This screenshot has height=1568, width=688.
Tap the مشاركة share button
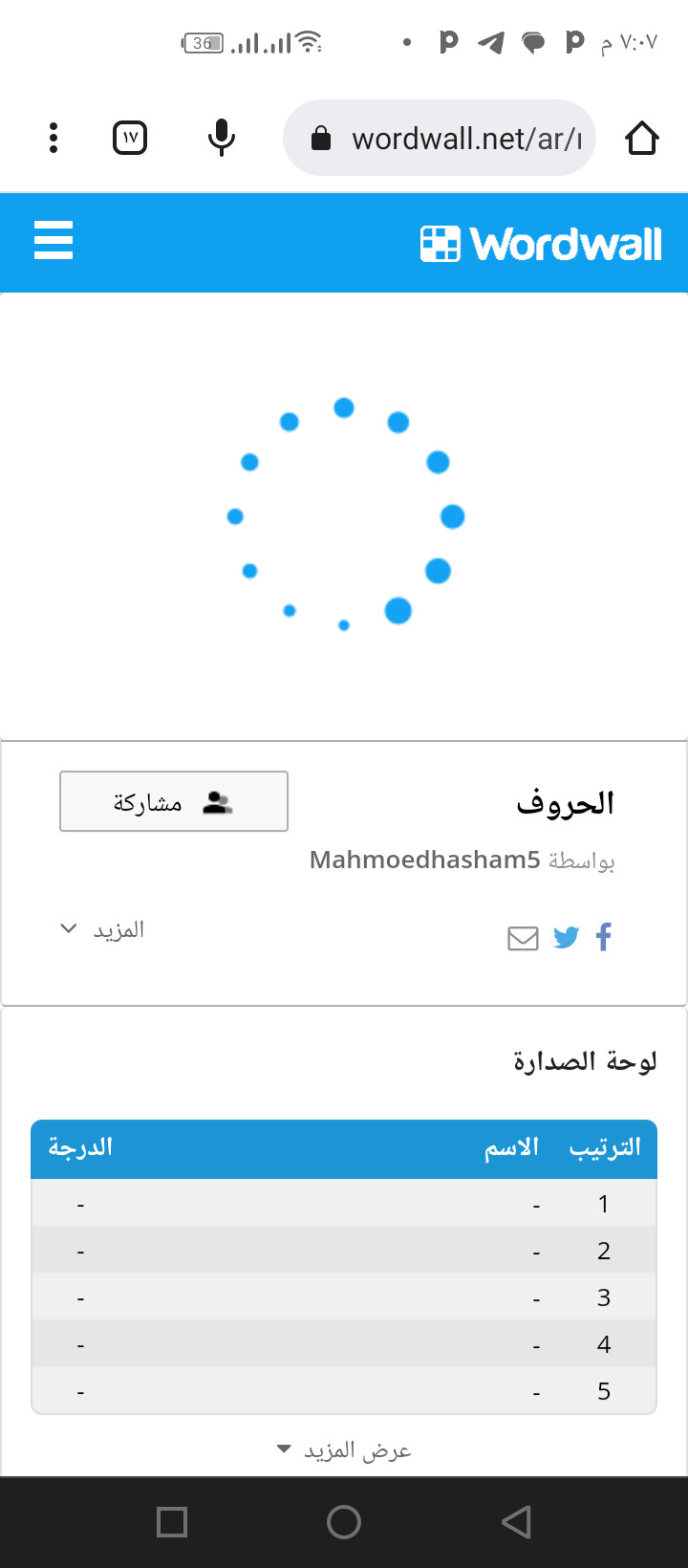point(174,801)
